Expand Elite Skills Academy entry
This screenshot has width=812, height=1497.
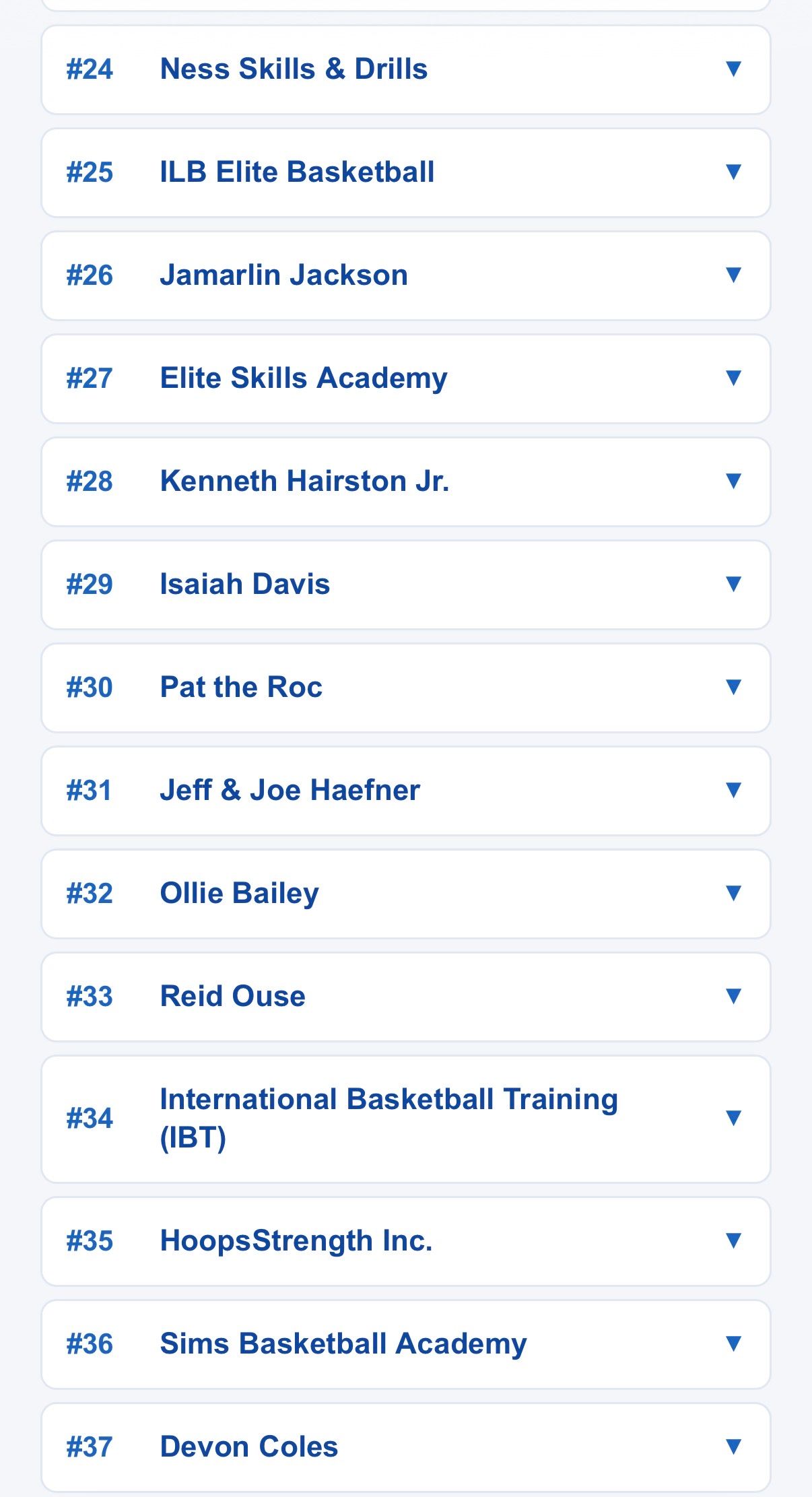tap(405, 378)
